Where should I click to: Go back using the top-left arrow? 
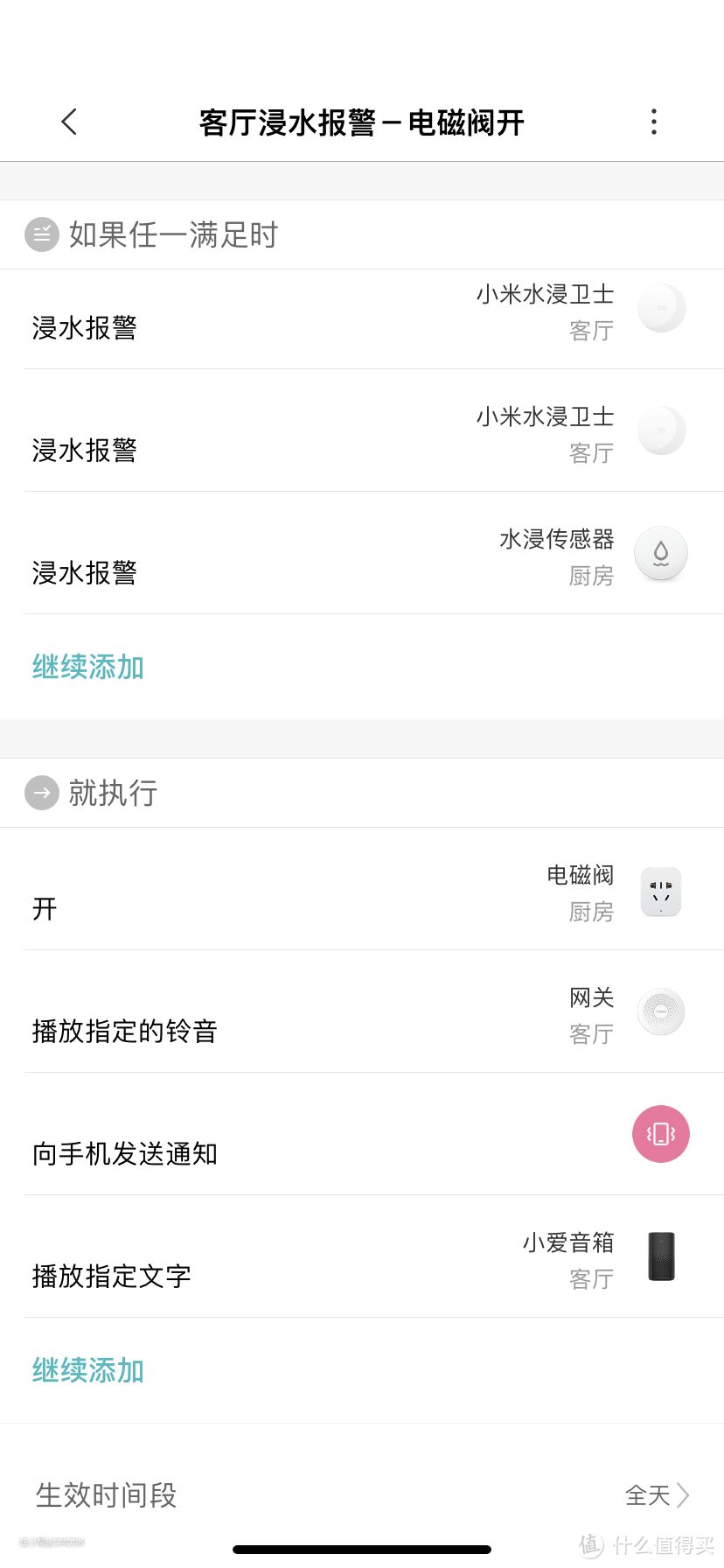click(x=70, y=122)
